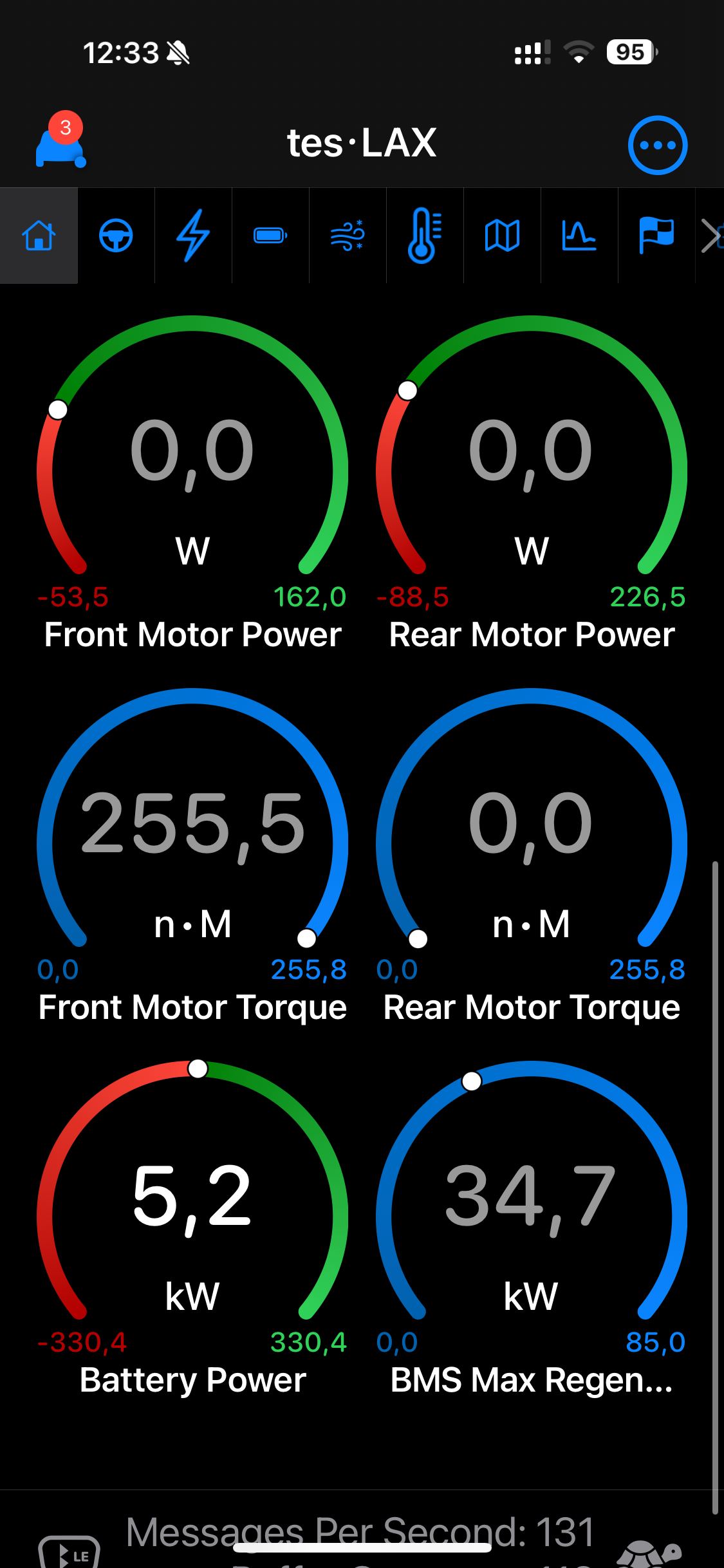This screenshot has width=724, height=1568.
Task: Tap the turtle icon
Action: 649,1554
